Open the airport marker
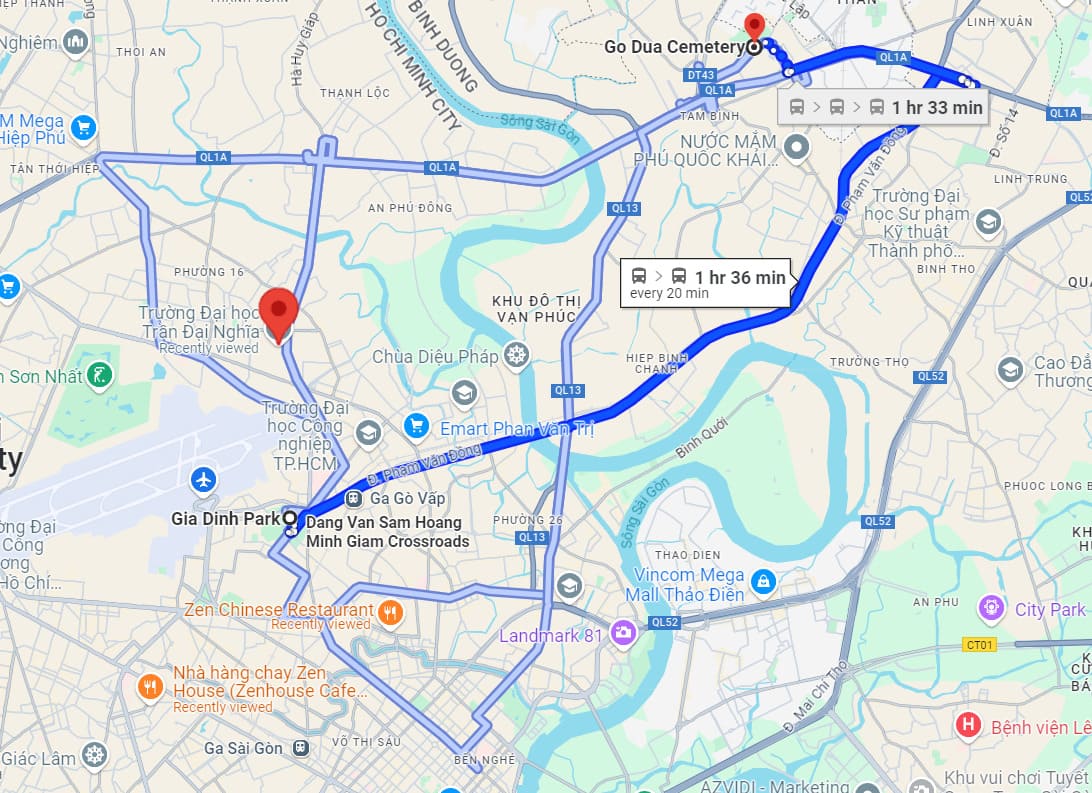Image resolution: width=1092 pixels, height=793 pixels. click(204, 480)
